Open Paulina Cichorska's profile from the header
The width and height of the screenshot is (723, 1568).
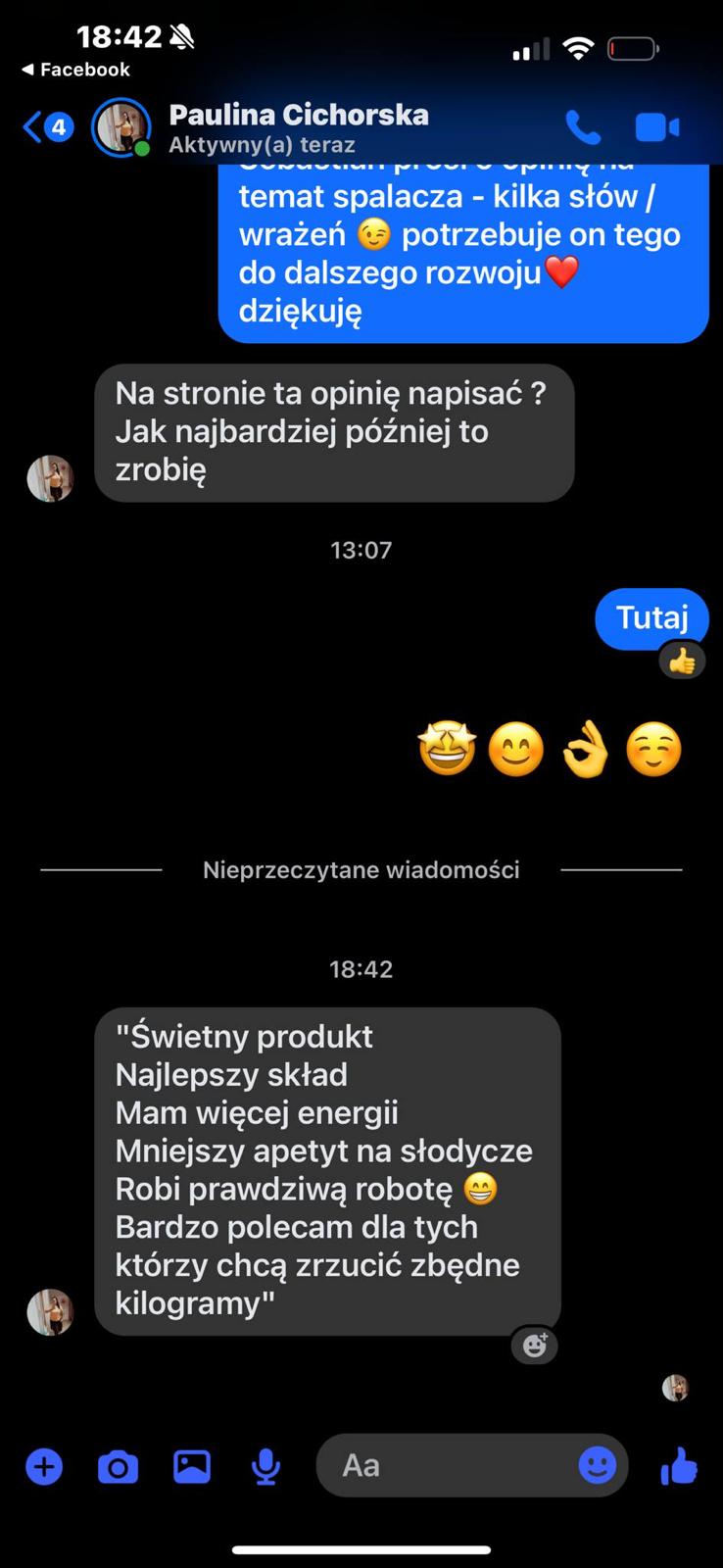pyautogui.click(x=298, y=127)
